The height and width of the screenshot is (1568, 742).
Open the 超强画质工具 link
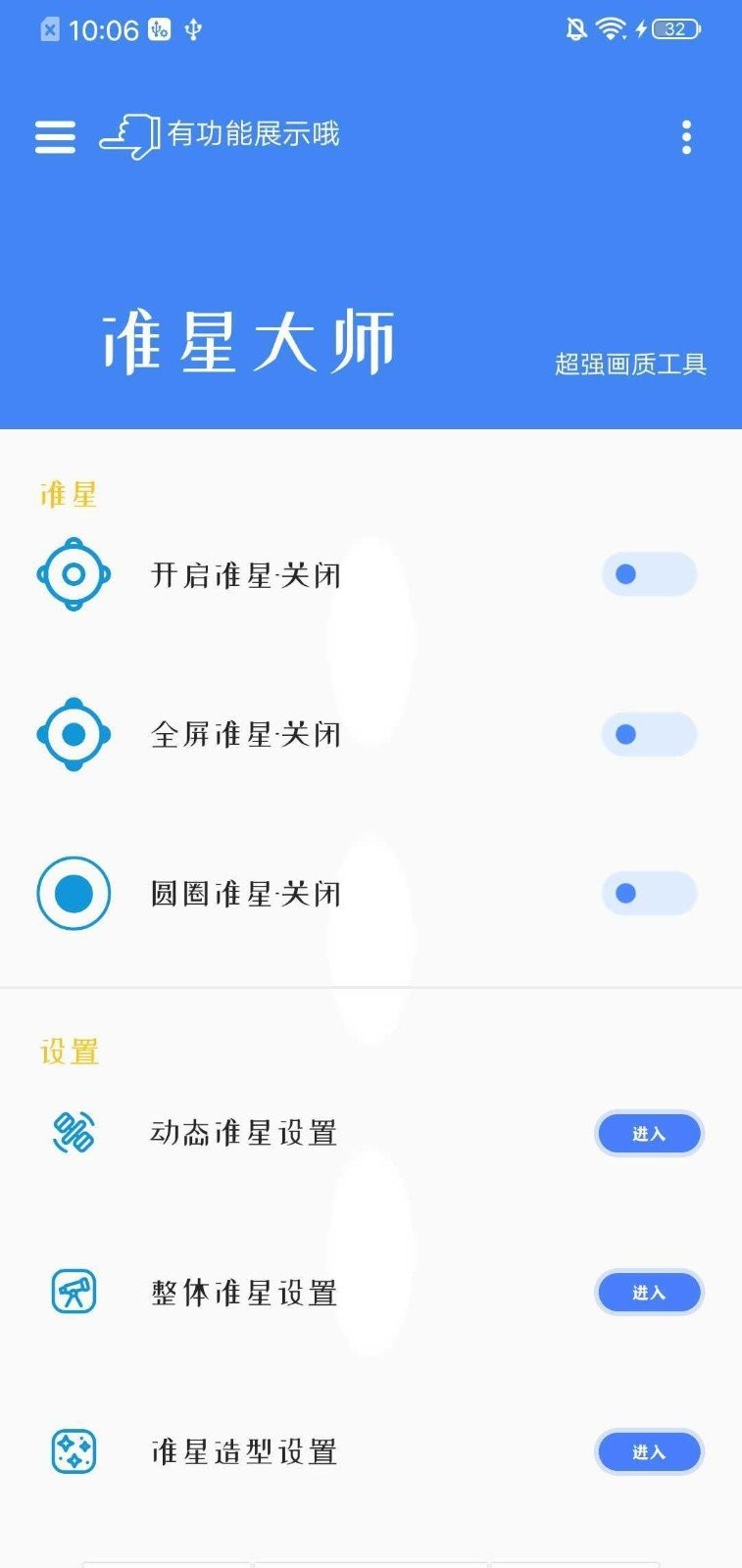pyautogui.click(x=629, y=363)
